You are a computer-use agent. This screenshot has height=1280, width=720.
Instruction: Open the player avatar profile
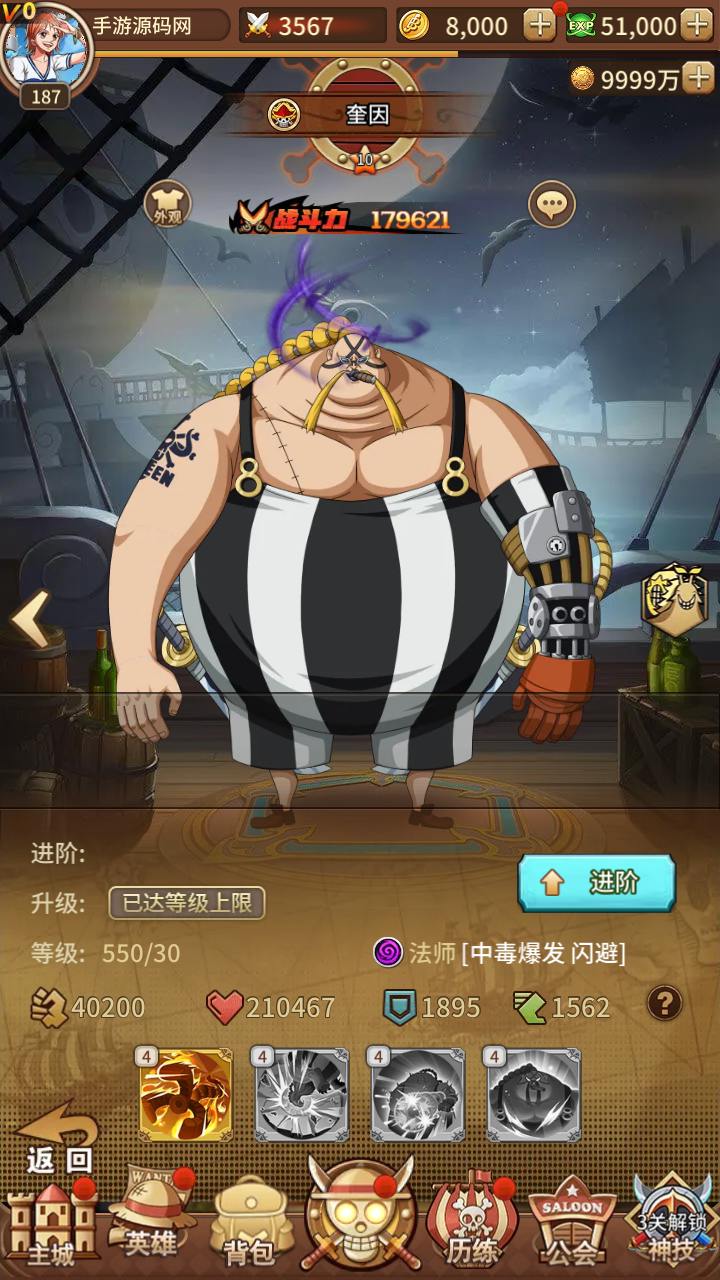point(45,50)
